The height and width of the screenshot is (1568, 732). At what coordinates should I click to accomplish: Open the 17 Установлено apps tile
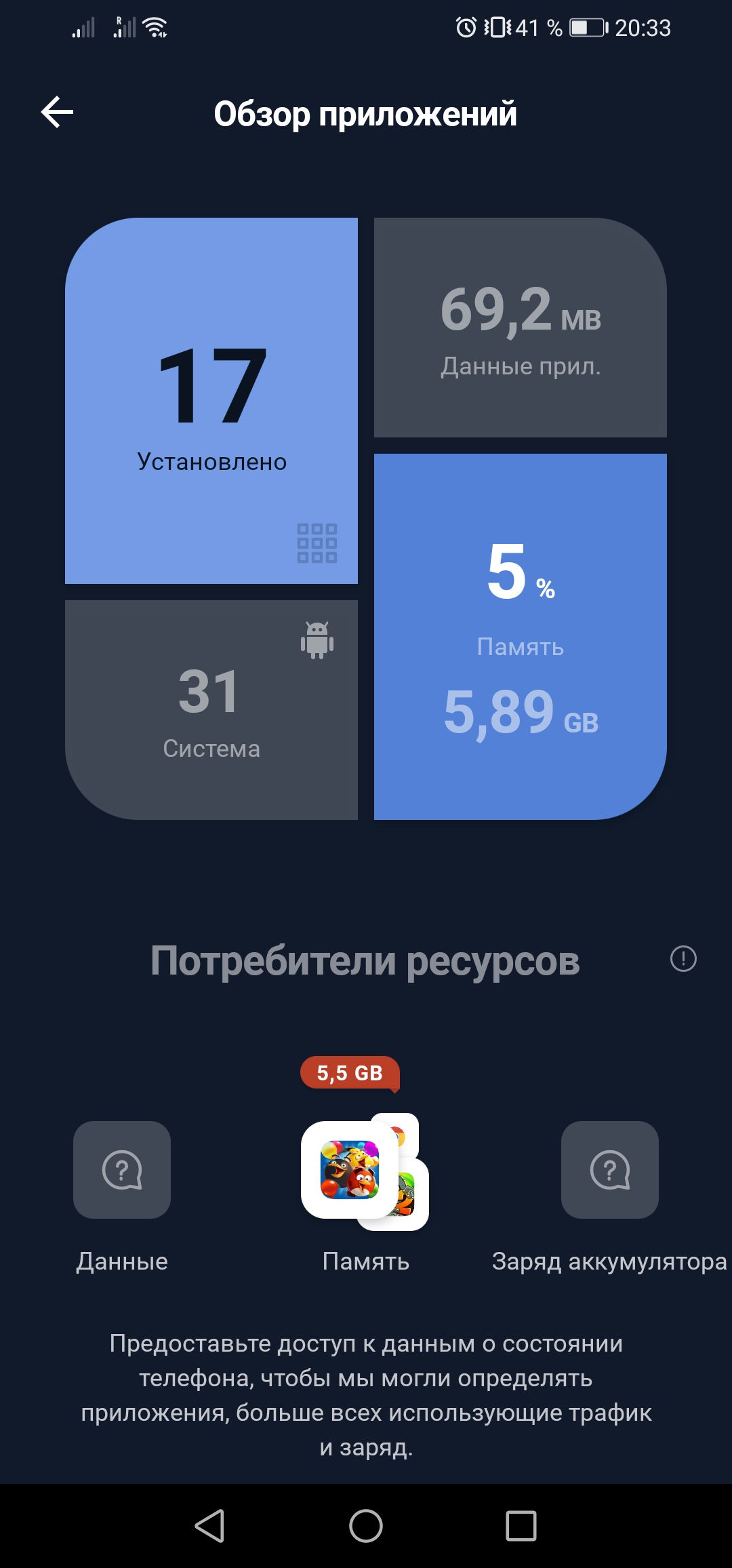[x=211, y=400]
